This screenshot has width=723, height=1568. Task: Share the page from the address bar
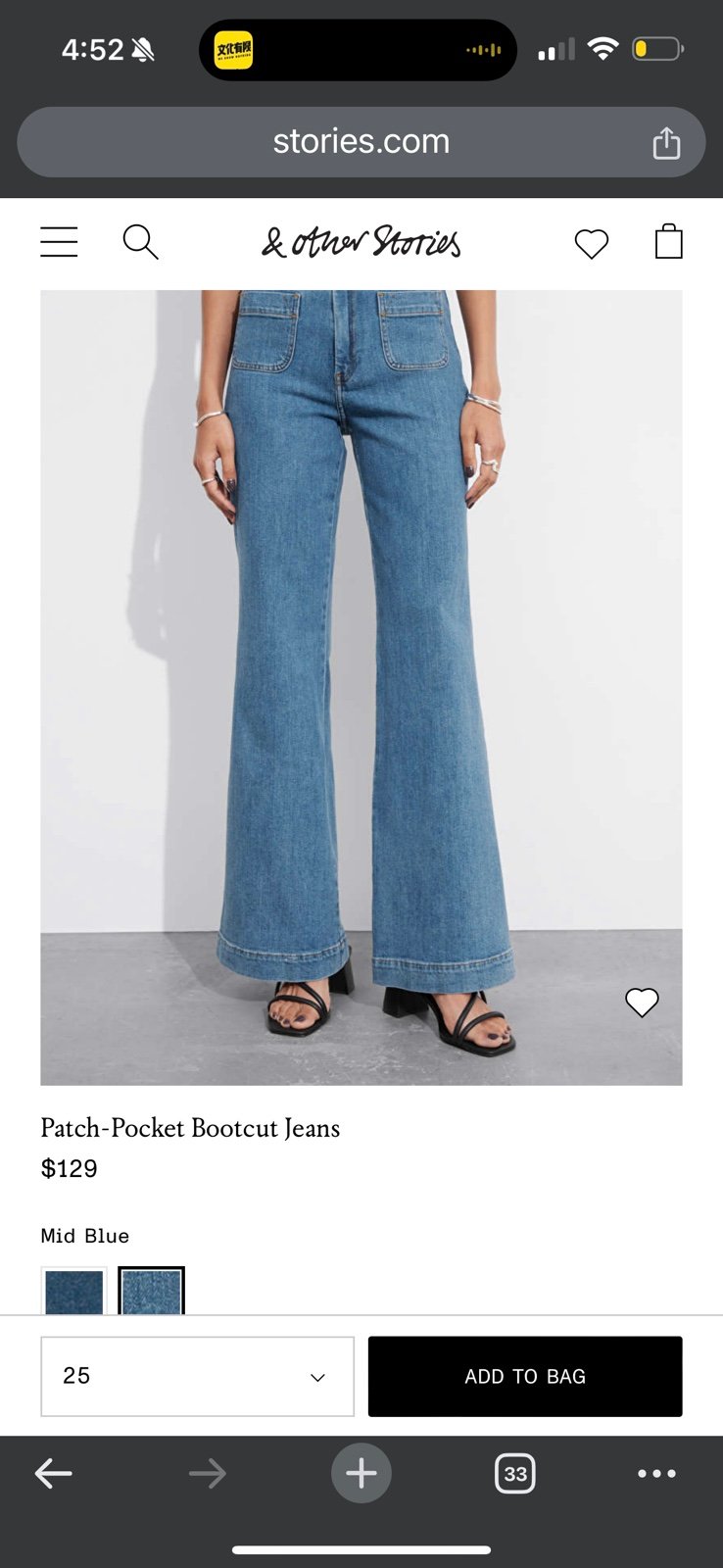(666, 142)
